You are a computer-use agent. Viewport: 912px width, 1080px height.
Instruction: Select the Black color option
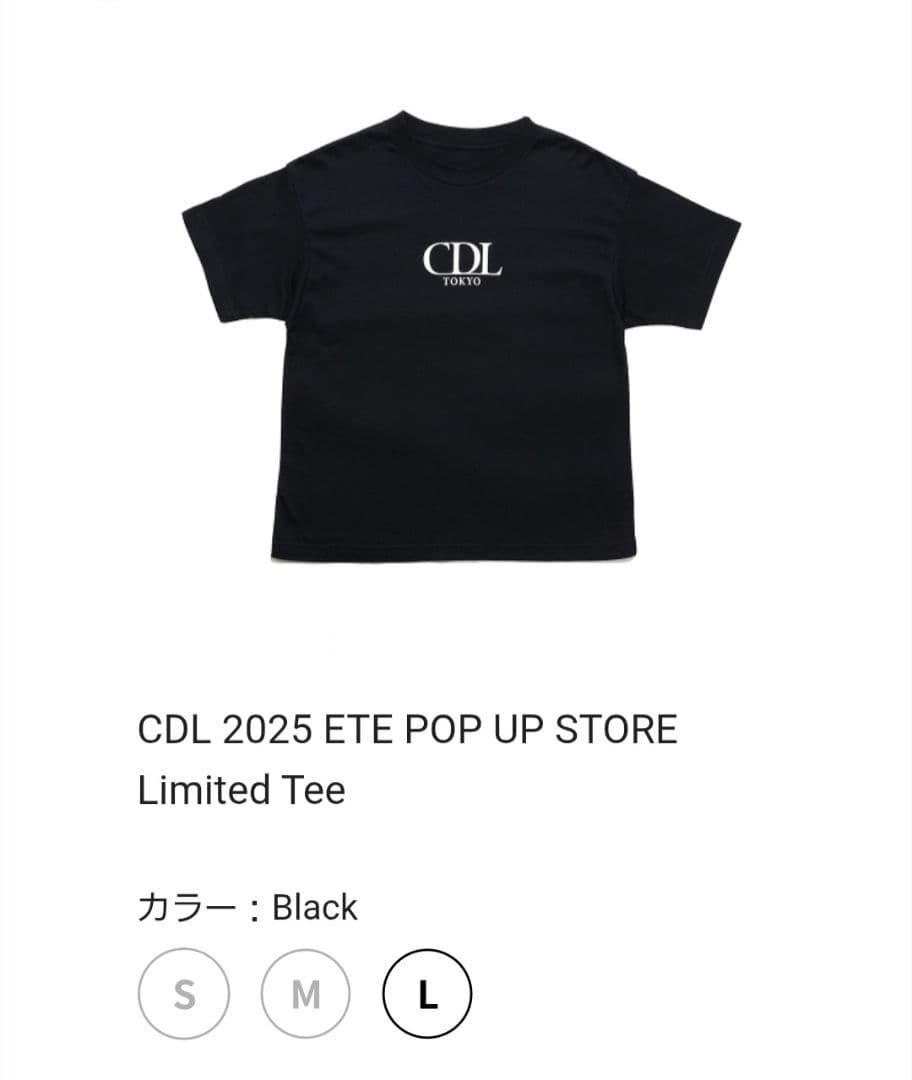[316, 908]
